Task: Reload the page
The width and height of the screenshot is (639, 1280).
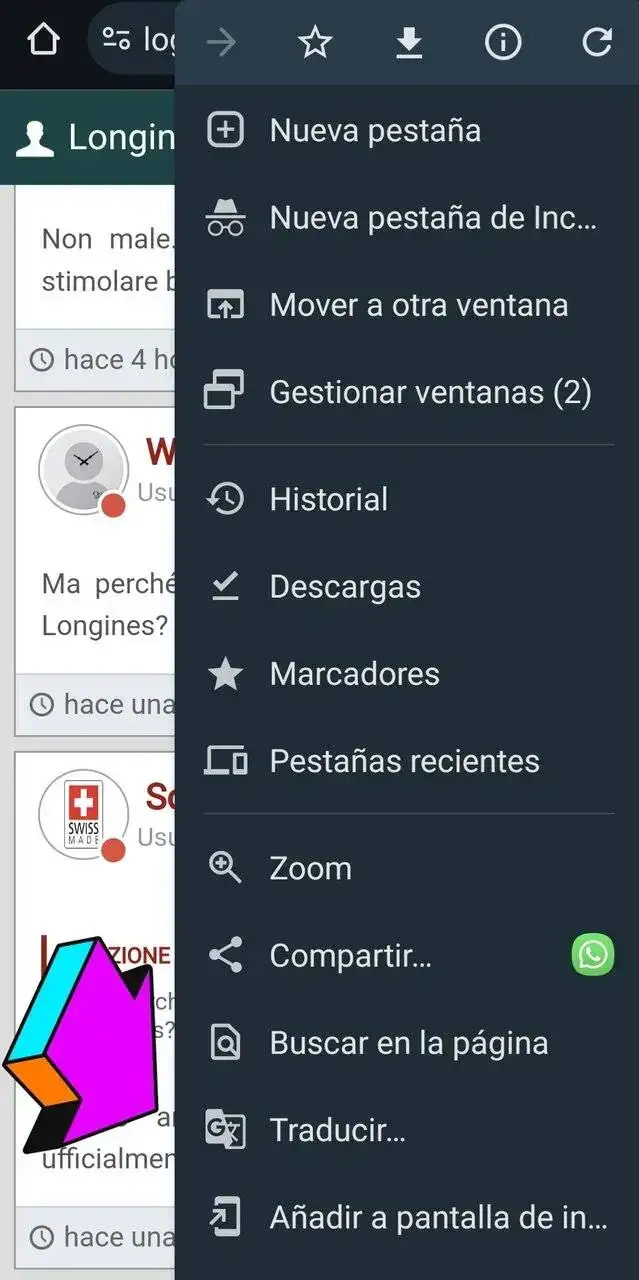Action: pyautogui.click(x=597, y=43)
